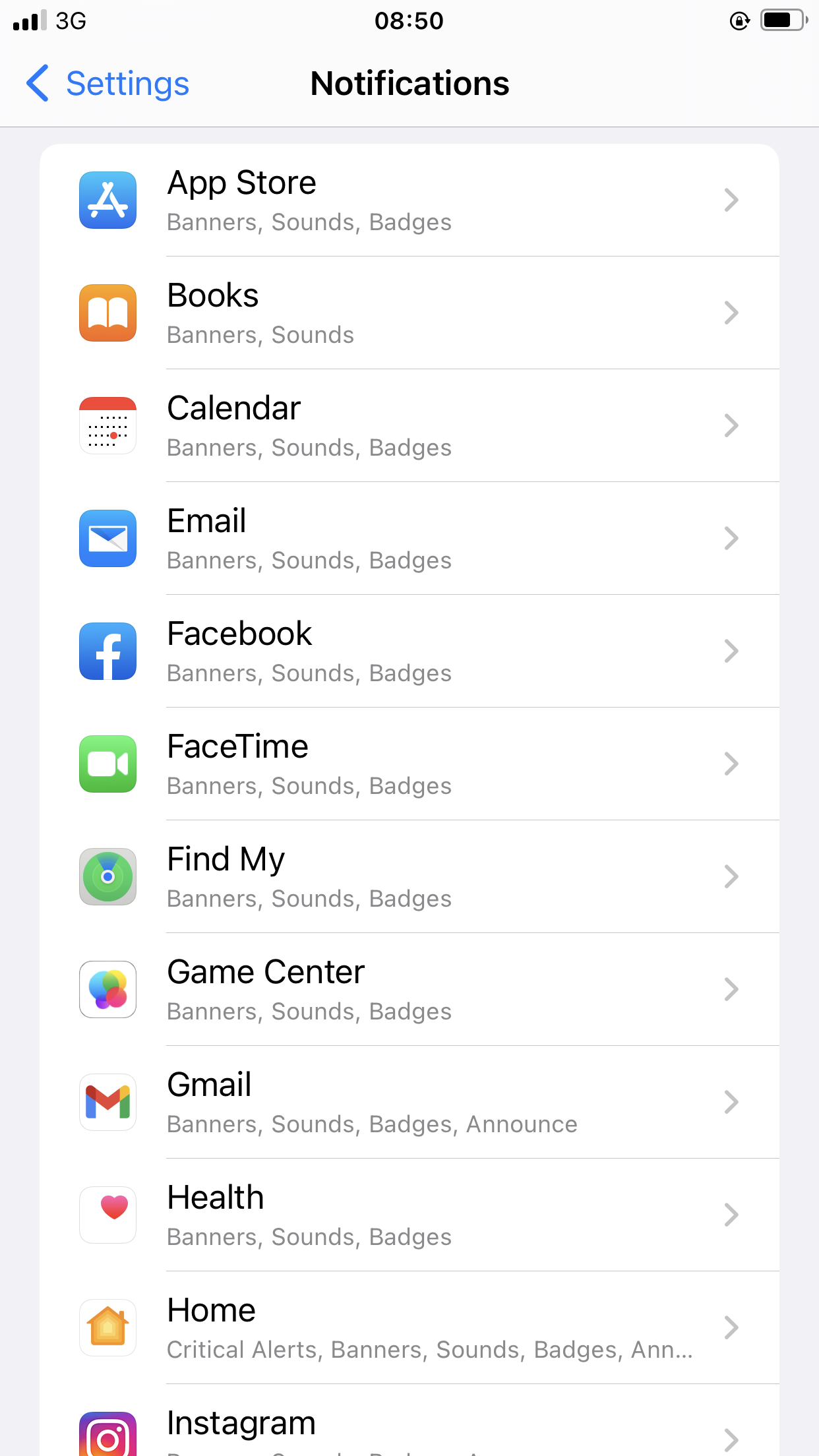The image size is (819, 1456).
Task: Open Health notification settings
Action: tap(409, 1215)
